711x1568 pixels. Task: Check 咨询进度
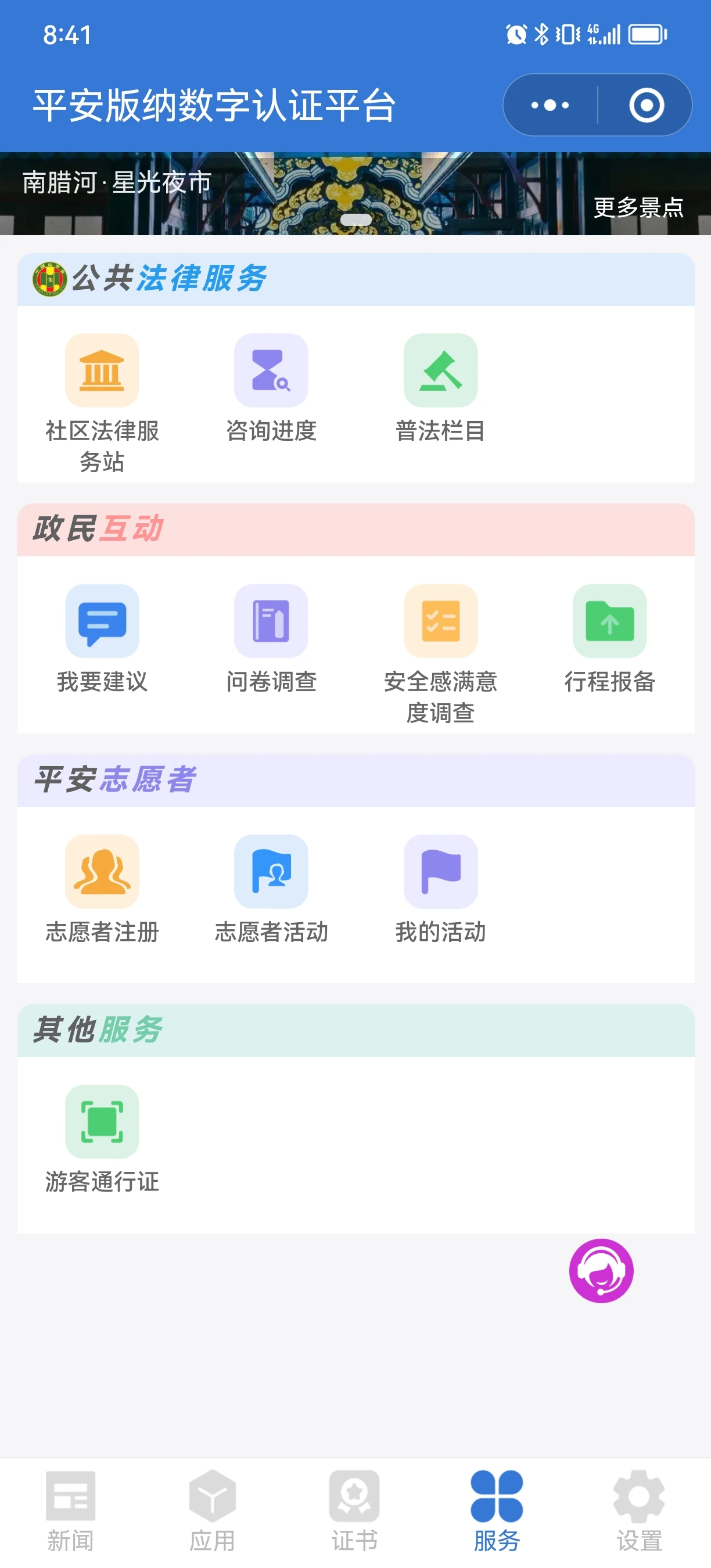point(271,371)
